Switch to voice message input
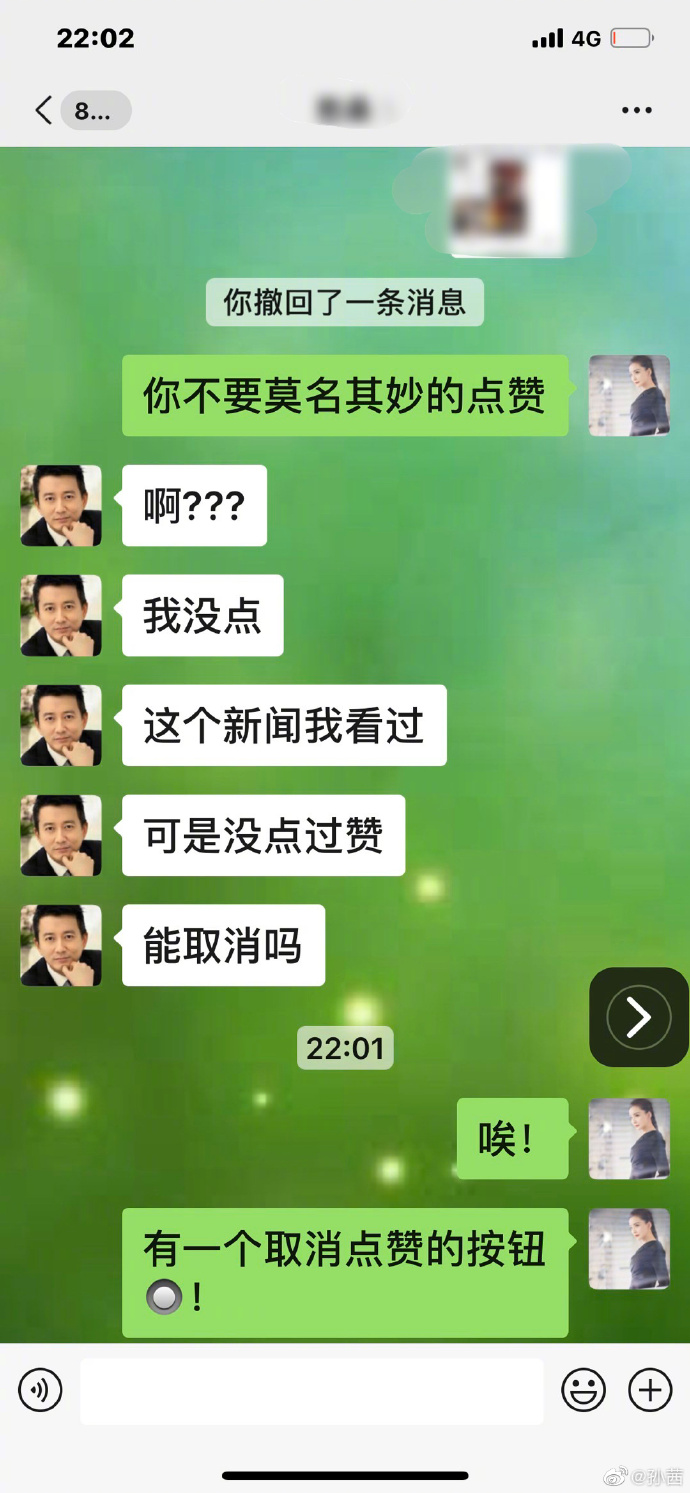 coord(40,1390)
